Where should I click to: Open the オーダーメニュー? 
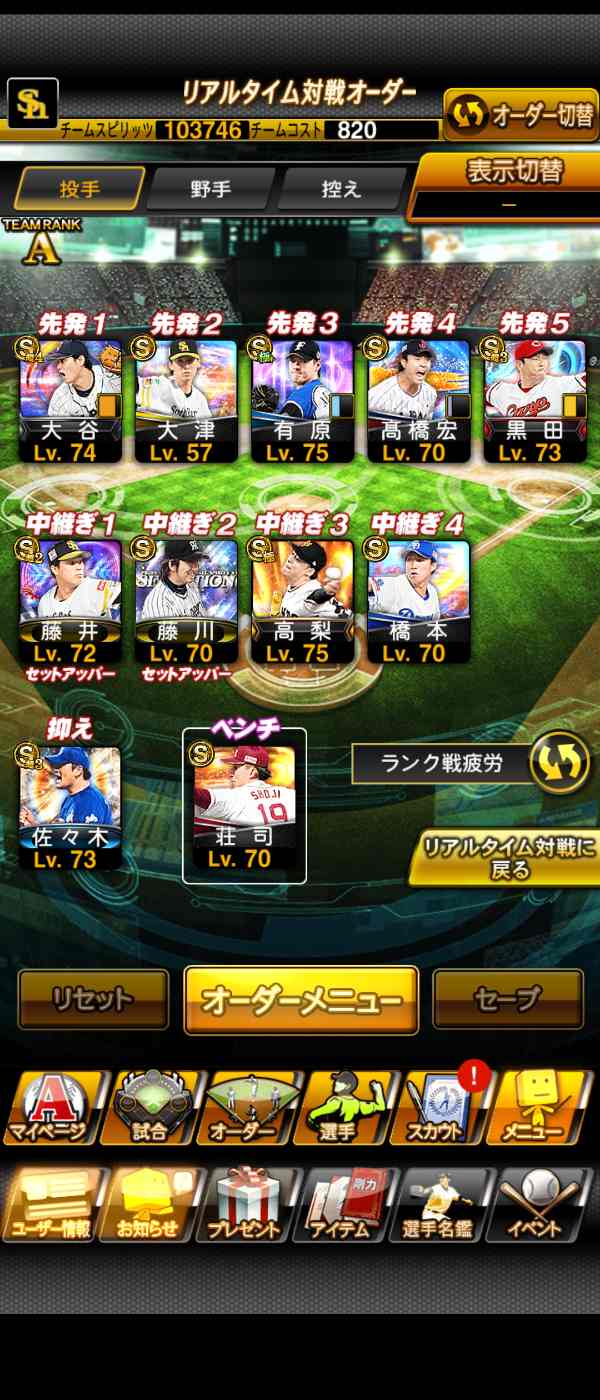(301, 1000)
